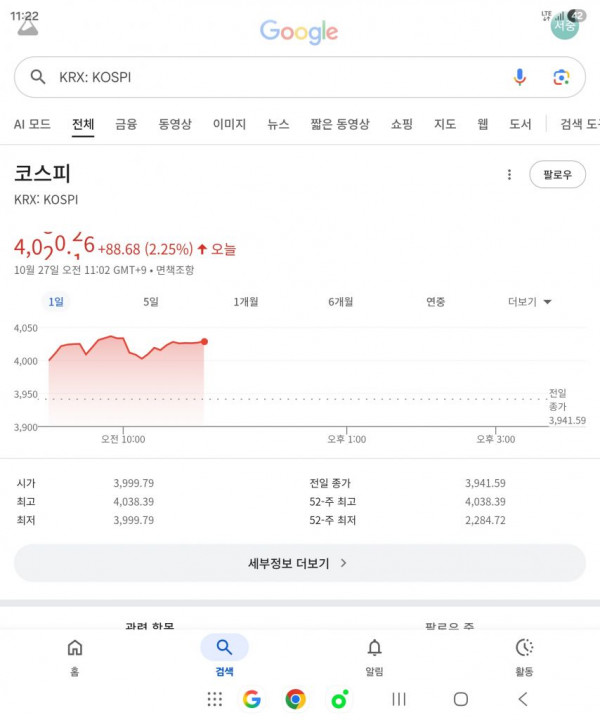Follow KOSPI with the 팔로우 button
This screenshot has height=720, width=600.
[x=557, y=174]
